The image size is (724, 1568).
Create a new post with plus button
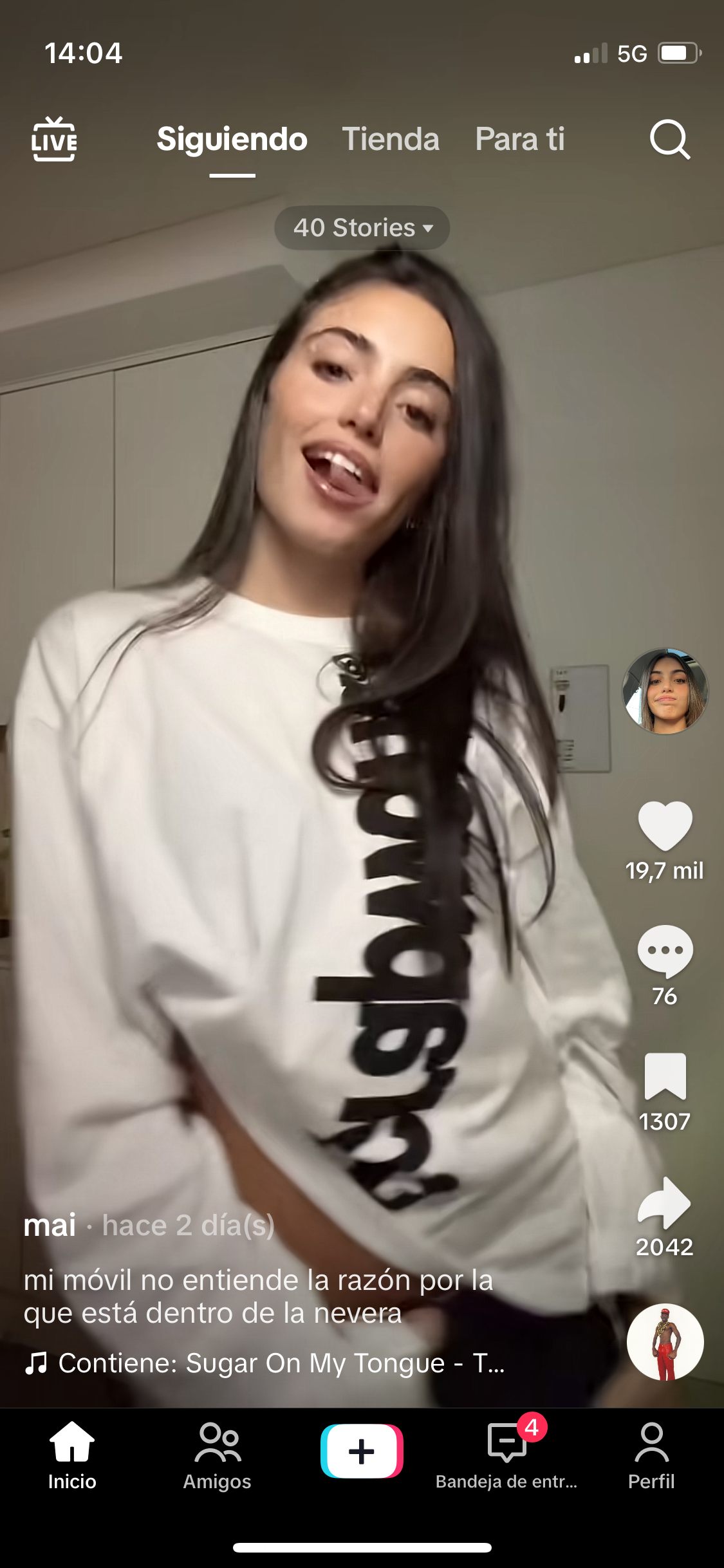[362, 1451]
